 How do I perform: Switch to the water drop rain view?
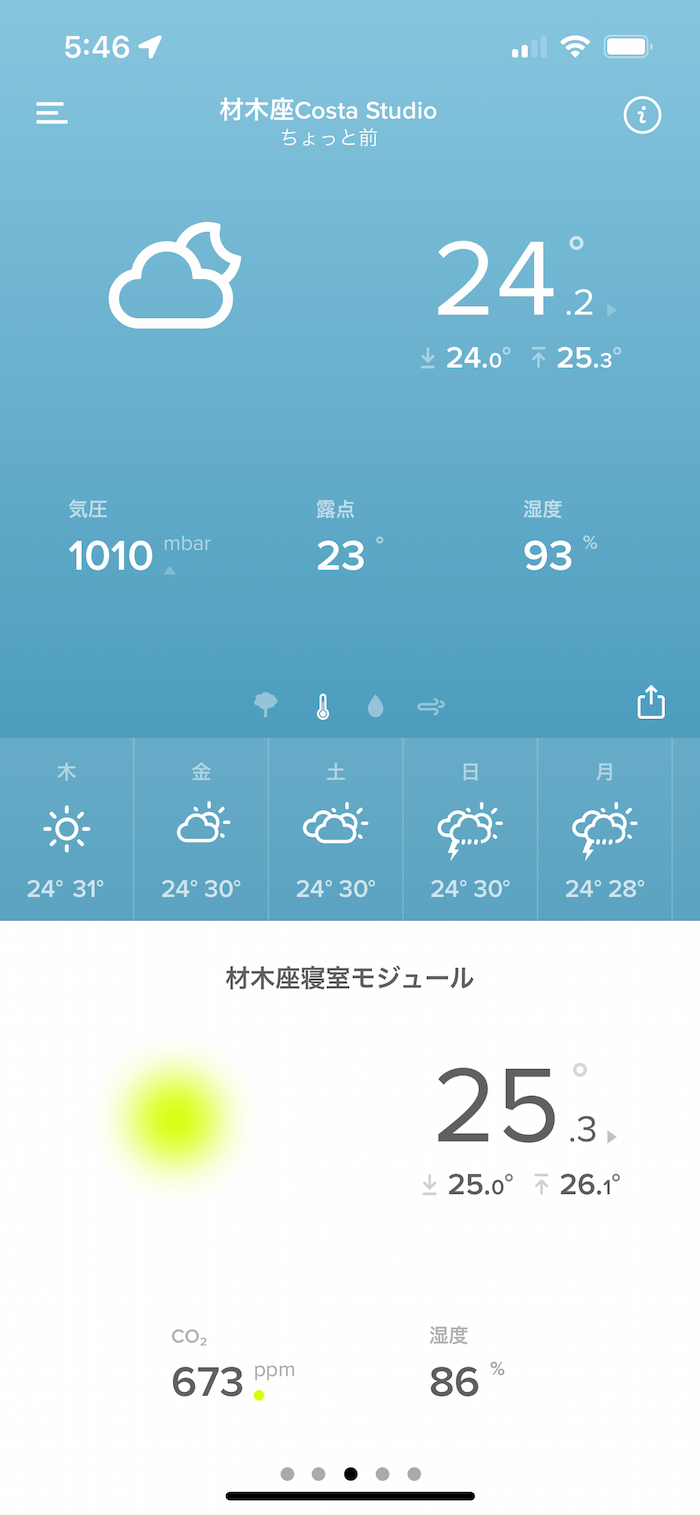376,707
